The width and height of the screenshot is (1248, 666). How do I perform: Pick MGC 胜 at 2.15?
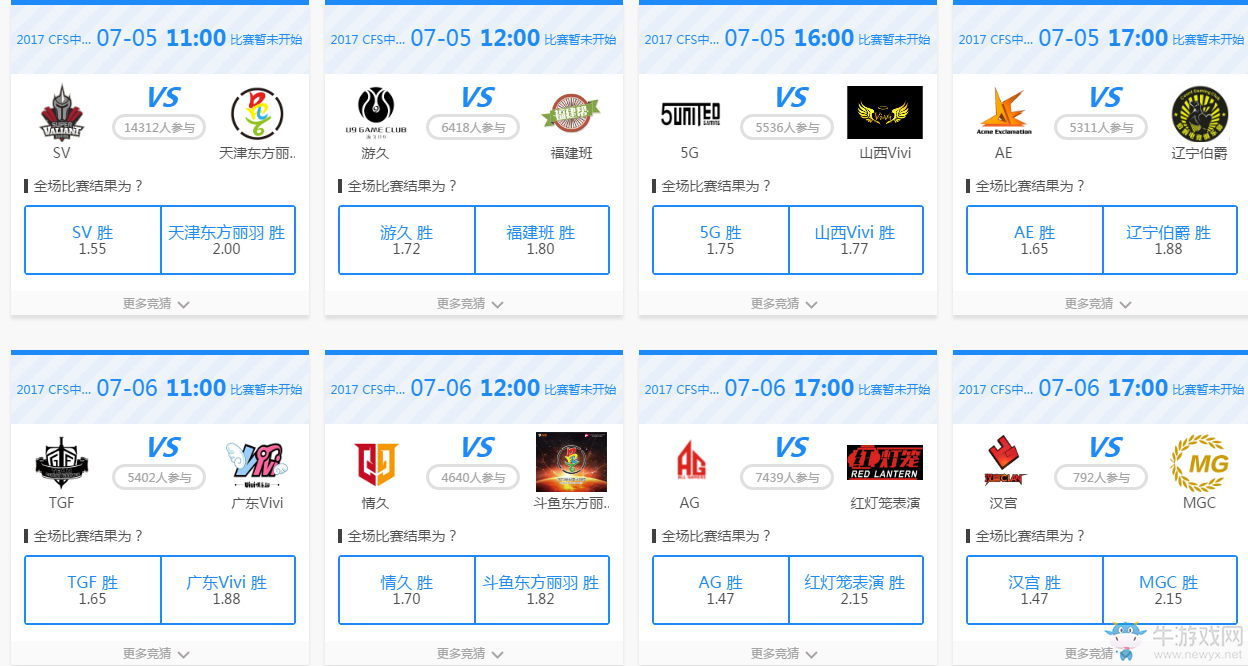click(x=1169, y=590)
